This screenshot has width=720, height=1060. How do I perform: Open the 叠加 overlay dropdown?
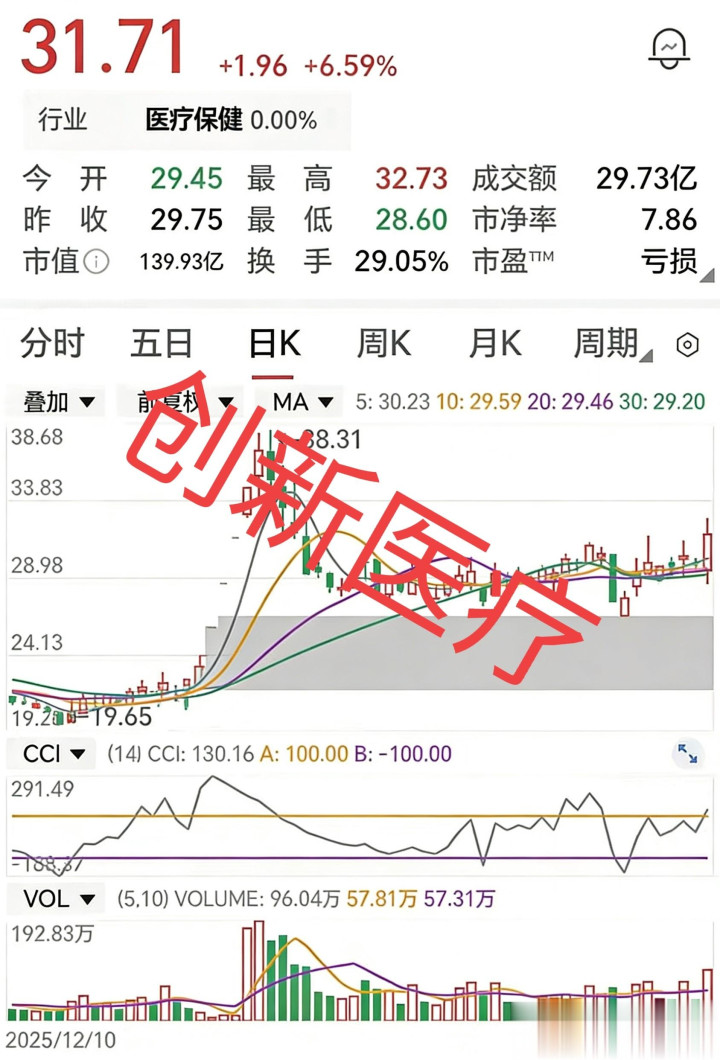tap(59, 402)
